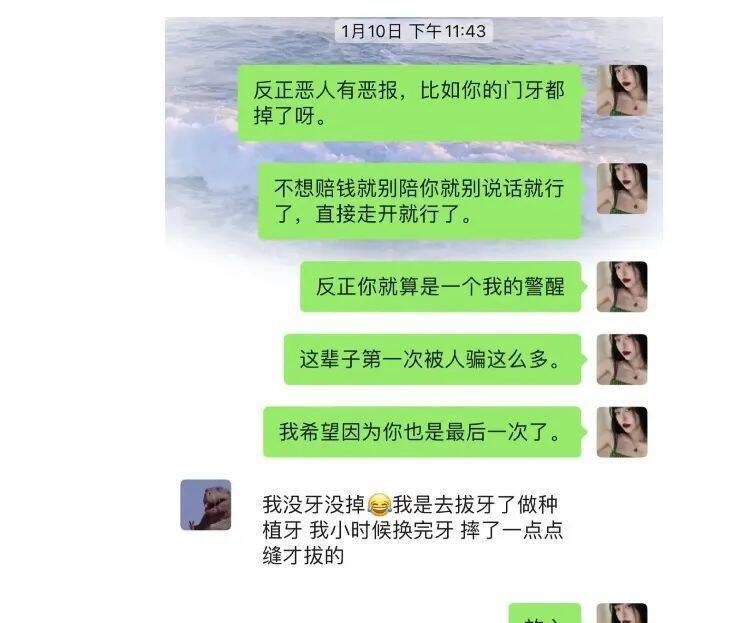Tap the avatar beside 反正你就算是一个我的警醒
The width and height of the screenshot is (735, 623).
621,287
